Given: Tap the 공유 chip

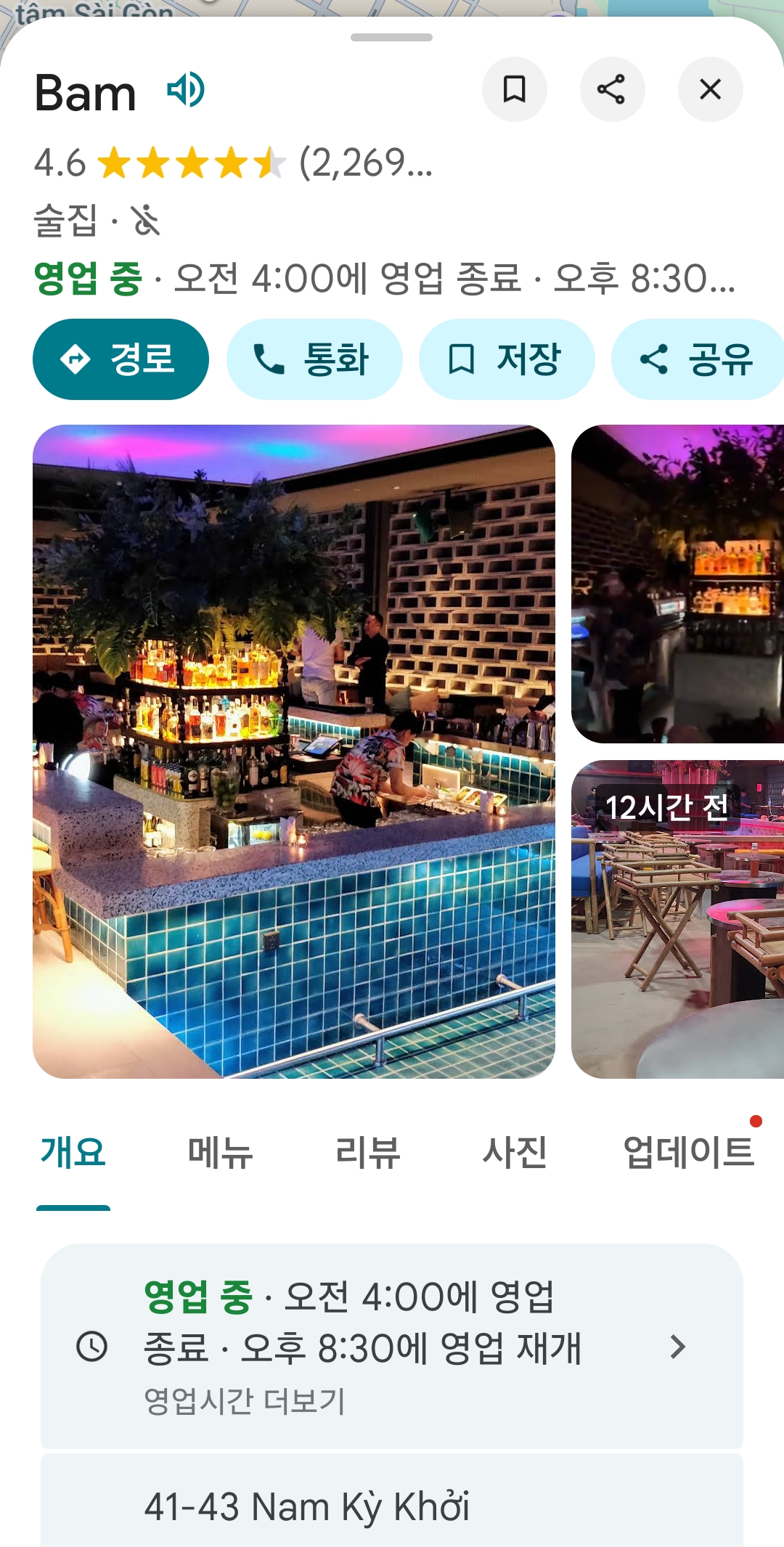Looking at the screenshot, I should pyautogui.click(x=697, y=359).
